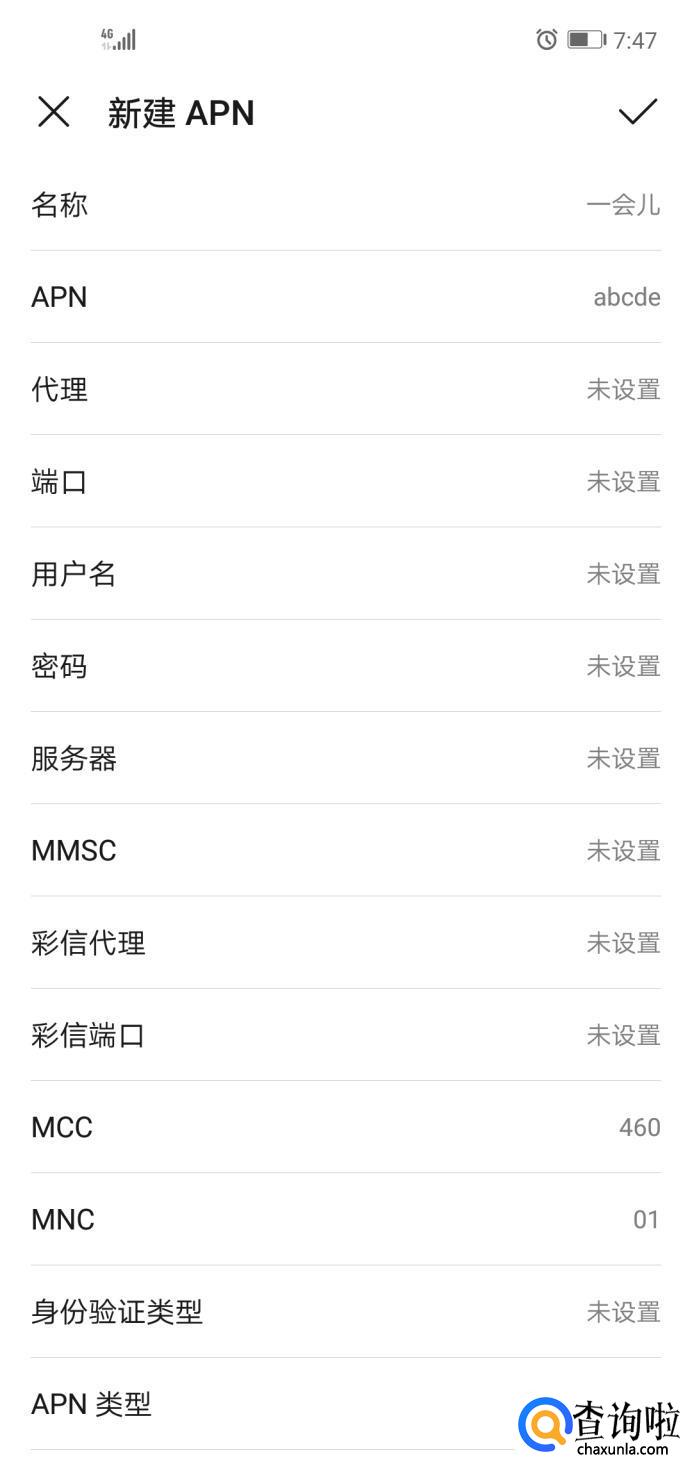Save APN with the checkmark
This screenshot has height=1480, width=692.
click(637, 112)
